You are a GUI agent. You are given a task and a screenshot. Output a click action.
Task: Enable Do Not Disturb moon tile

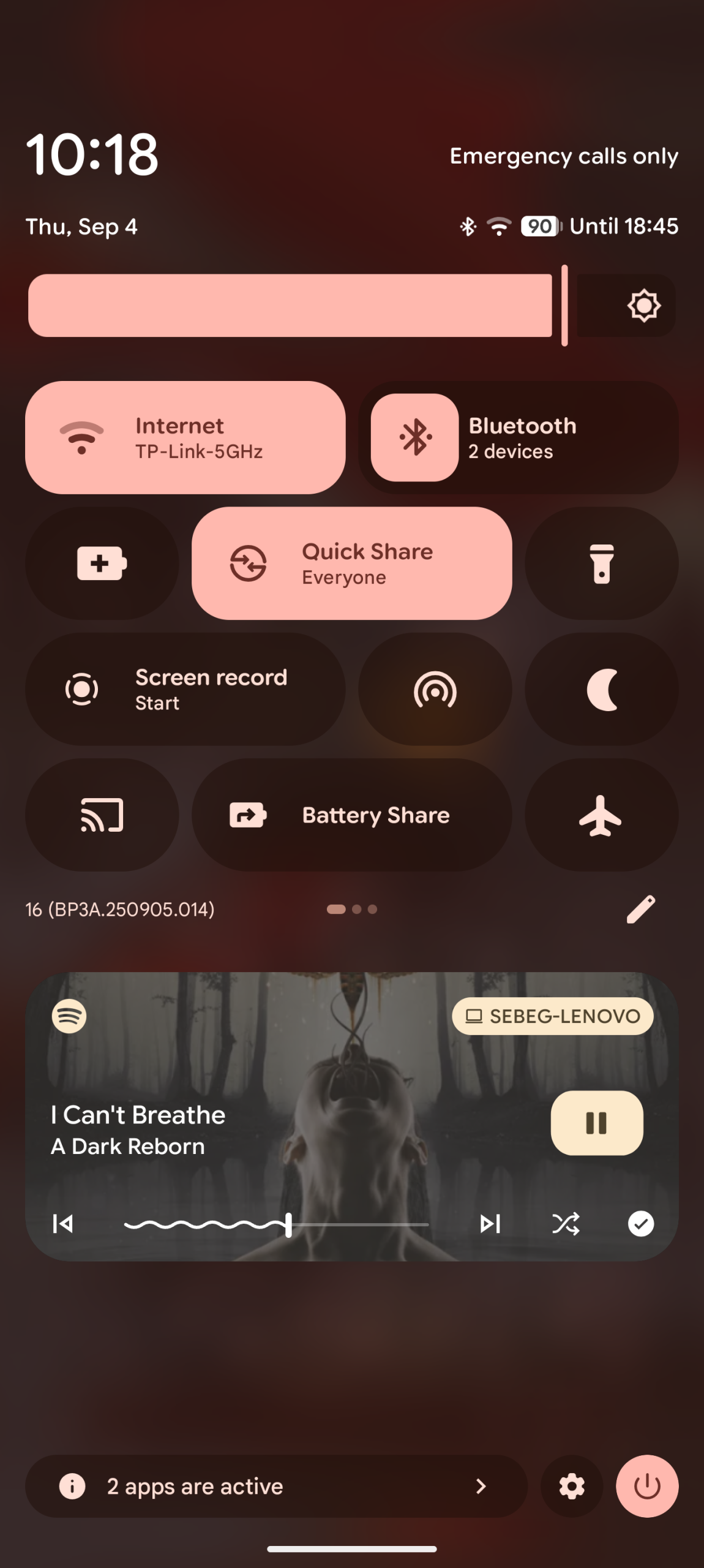coord(601,689)
